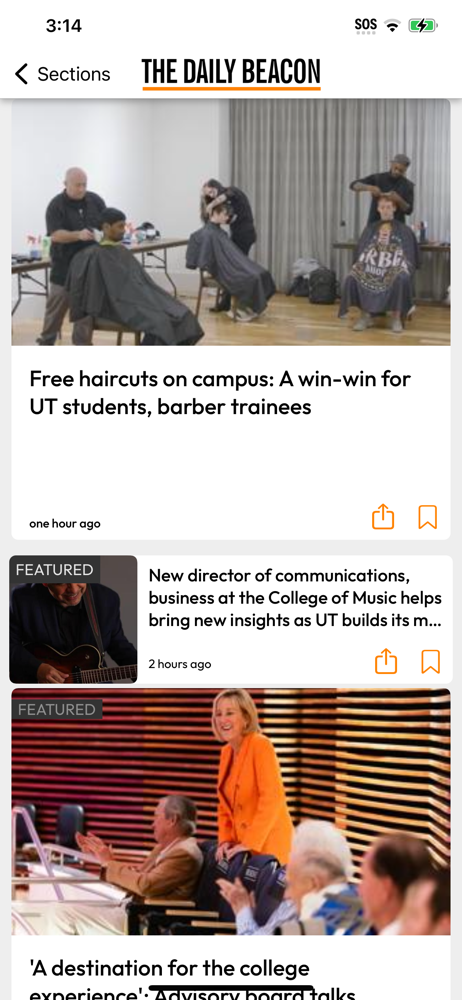
Task: Share the College of Music article
Action: coord(386,661)
